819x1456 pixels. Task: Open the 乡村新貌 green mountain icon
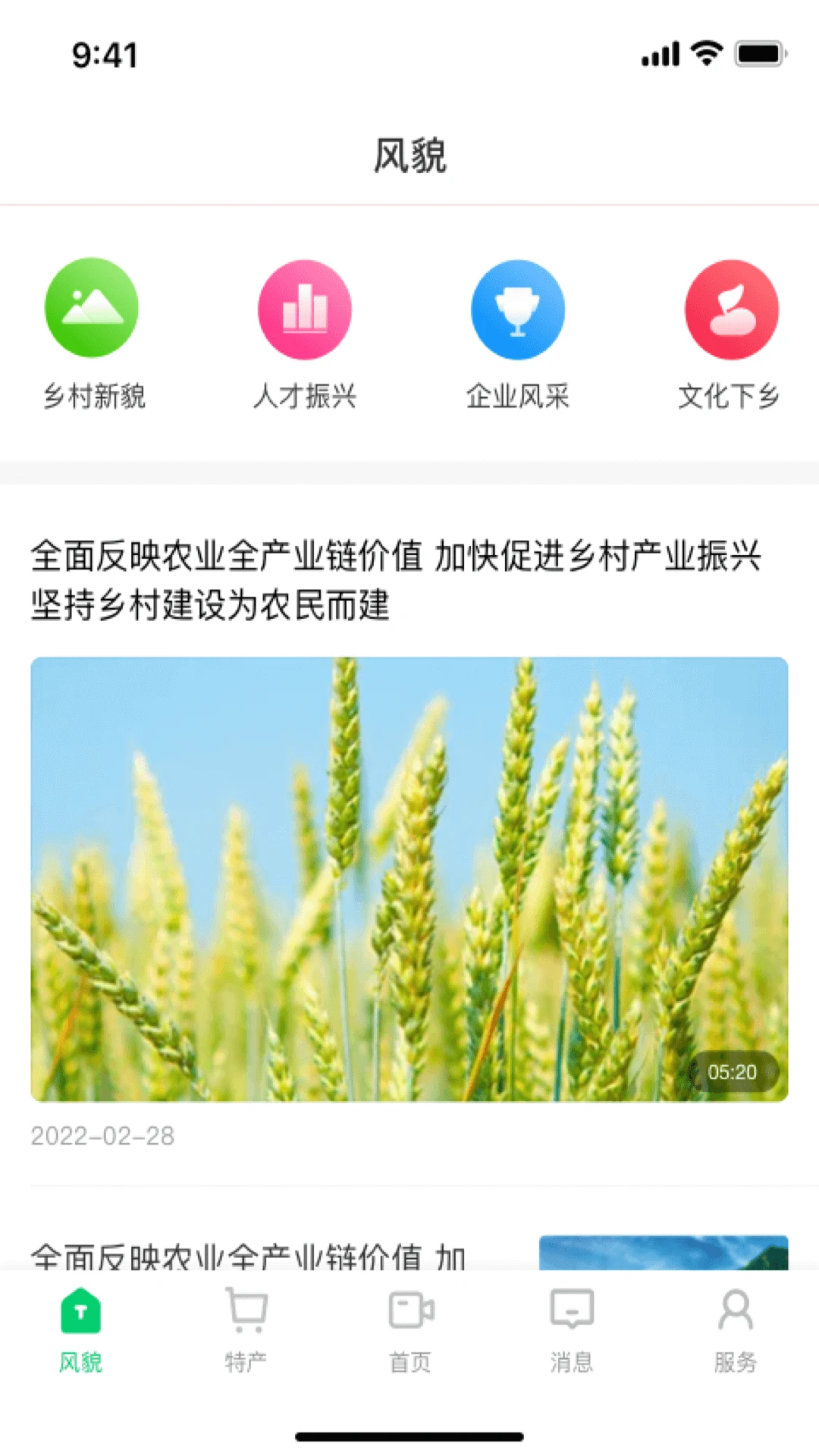coord(91,309)
